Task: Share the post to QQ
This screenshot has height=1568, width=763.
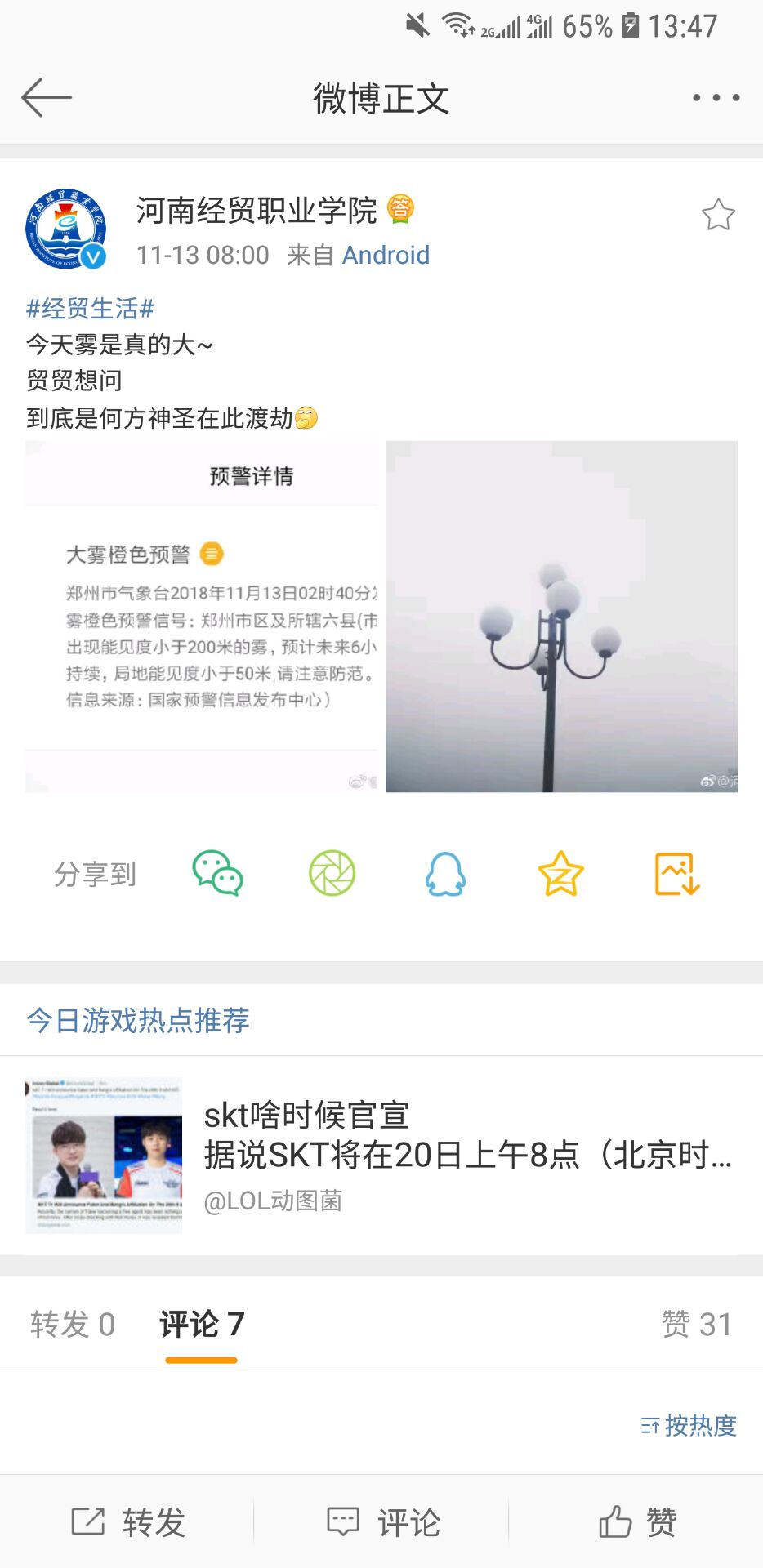Action: [446, 874]
